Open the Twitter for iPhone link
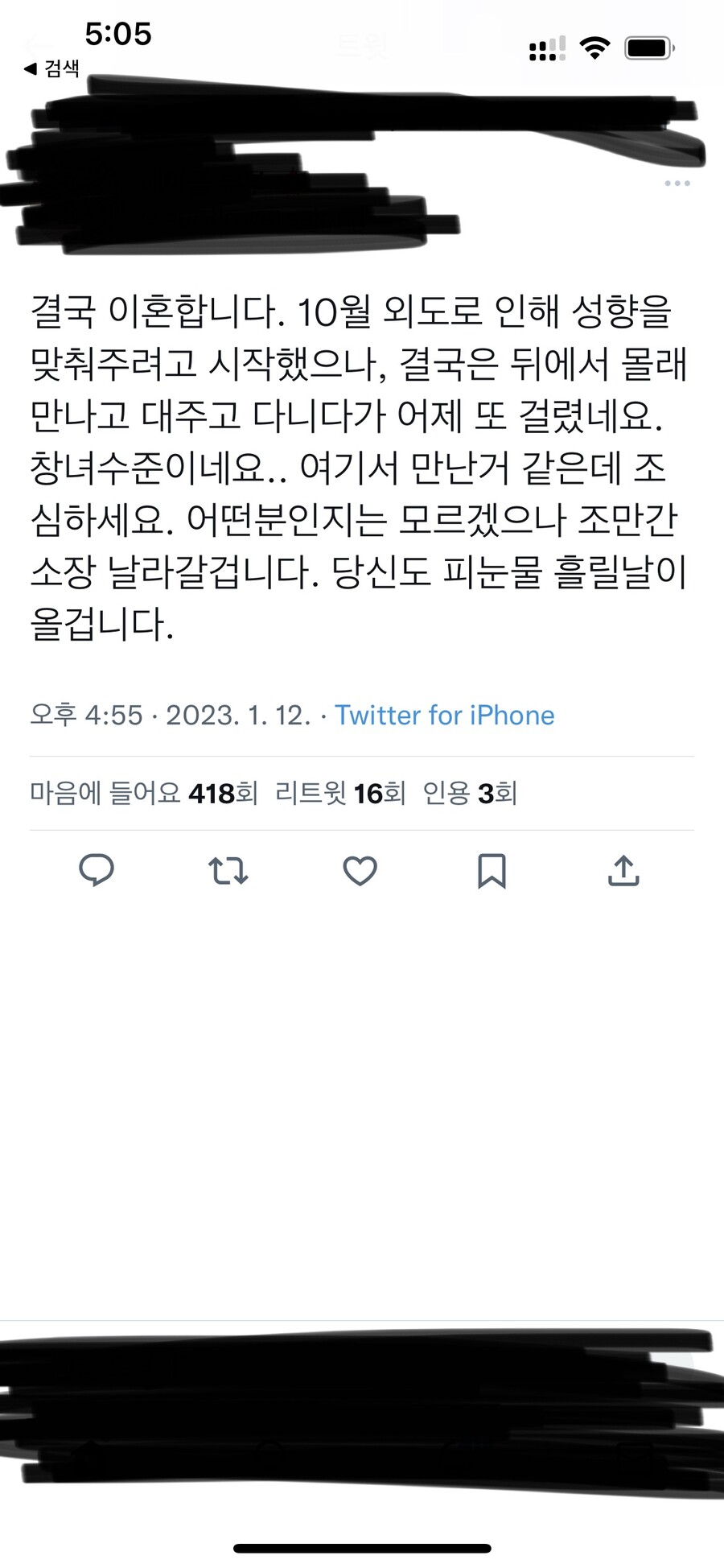Image resolution: width=724 pixels, height=1568 pixels. 445,715
